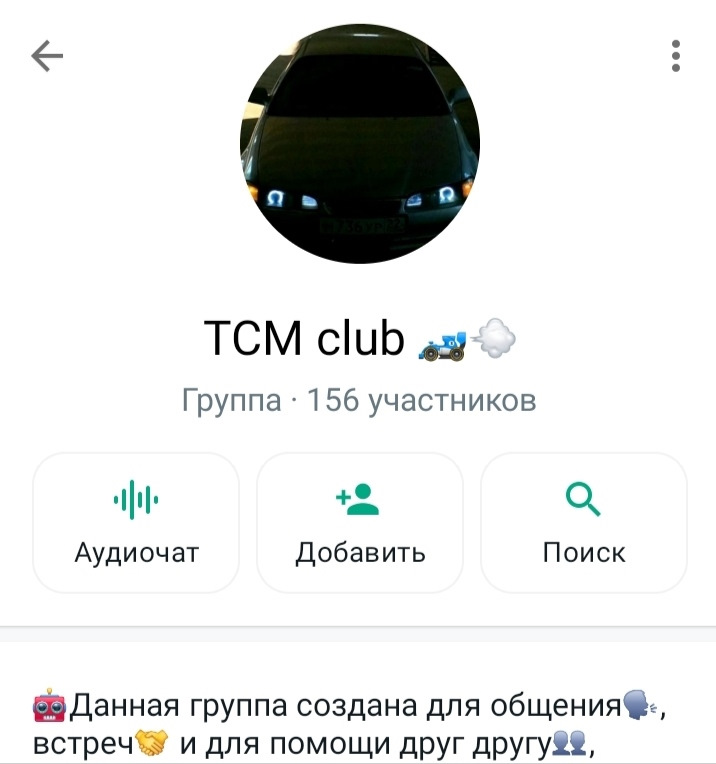Add a participant with Добавить
This screenshot has width=716, height=764.
pos(360,522)
